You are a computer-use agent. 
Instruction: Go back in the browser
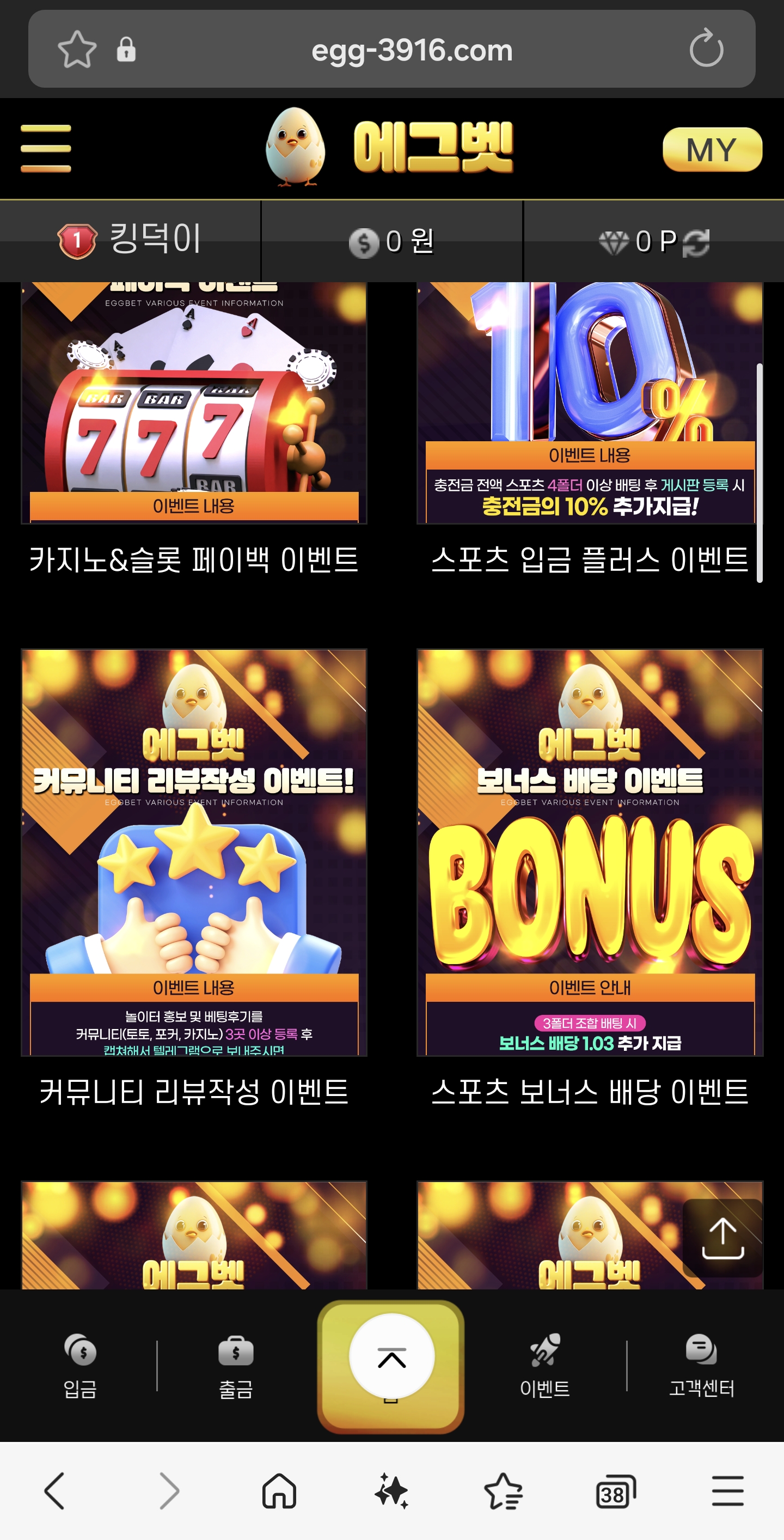[x=54, y=1491]
